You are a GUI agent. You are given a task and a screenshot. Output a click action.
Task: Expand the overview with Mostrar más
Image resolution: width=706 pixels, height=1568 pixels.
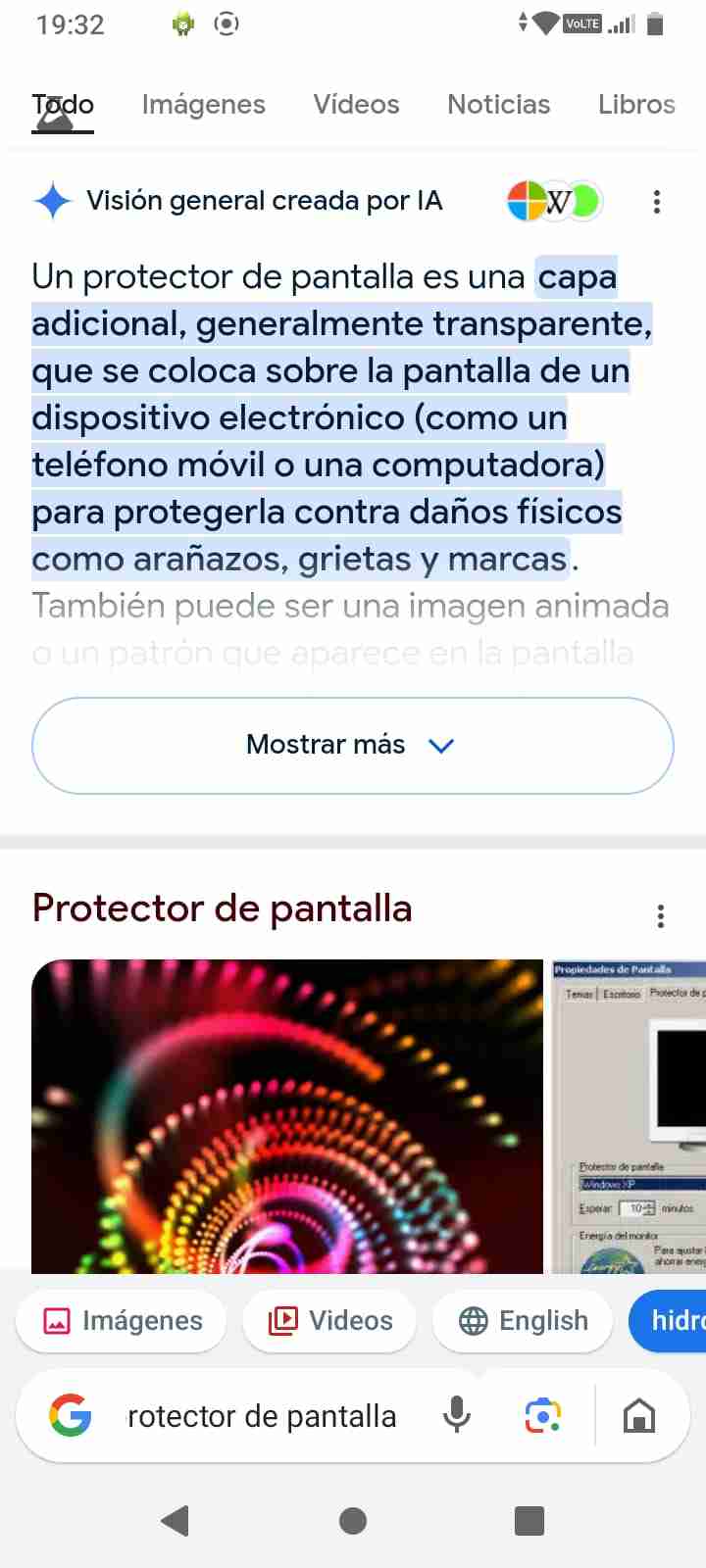point(353,745)
